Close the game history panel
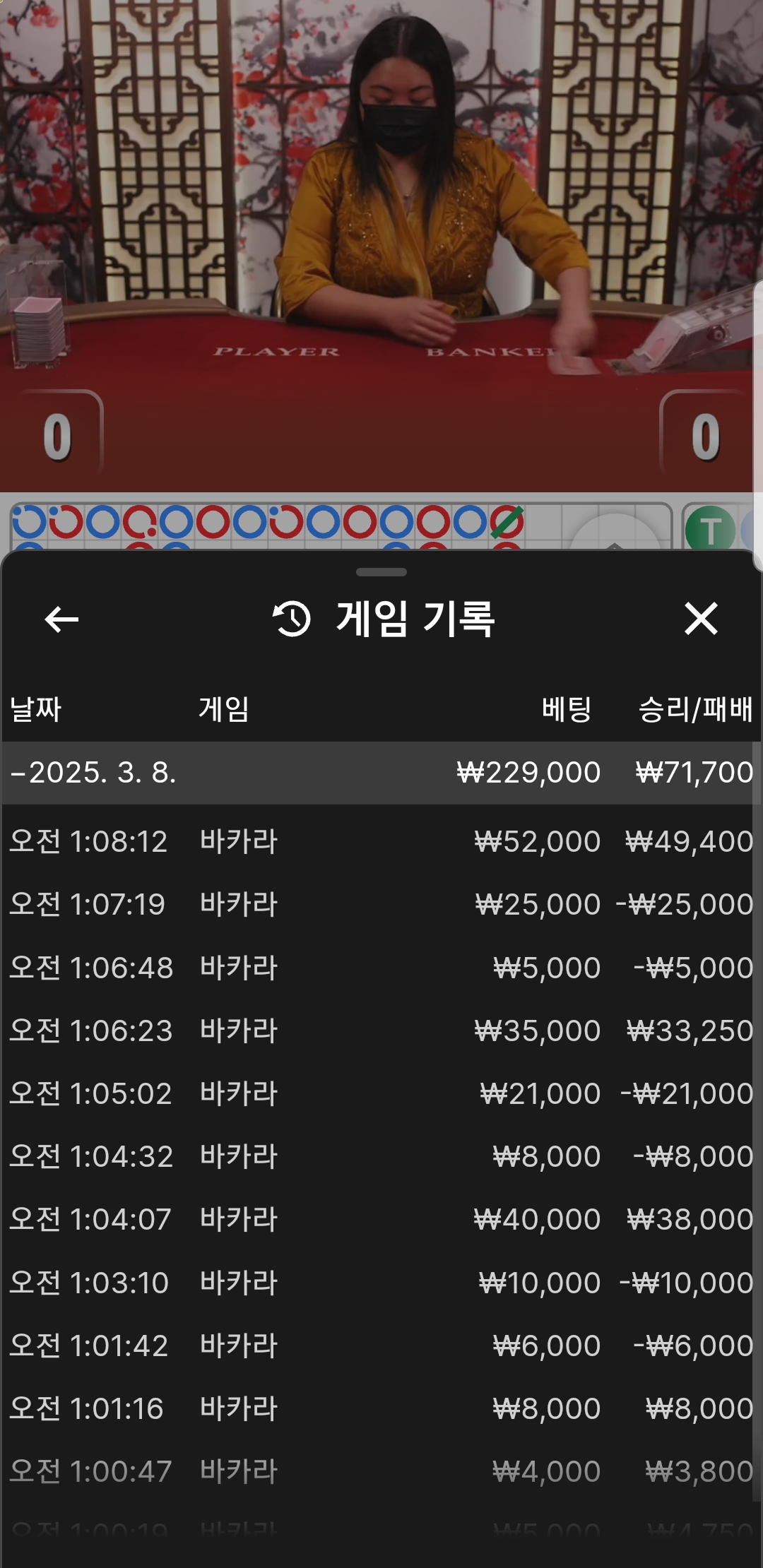The width and height of the screenshot is (763, 1568). coord(700,619)
